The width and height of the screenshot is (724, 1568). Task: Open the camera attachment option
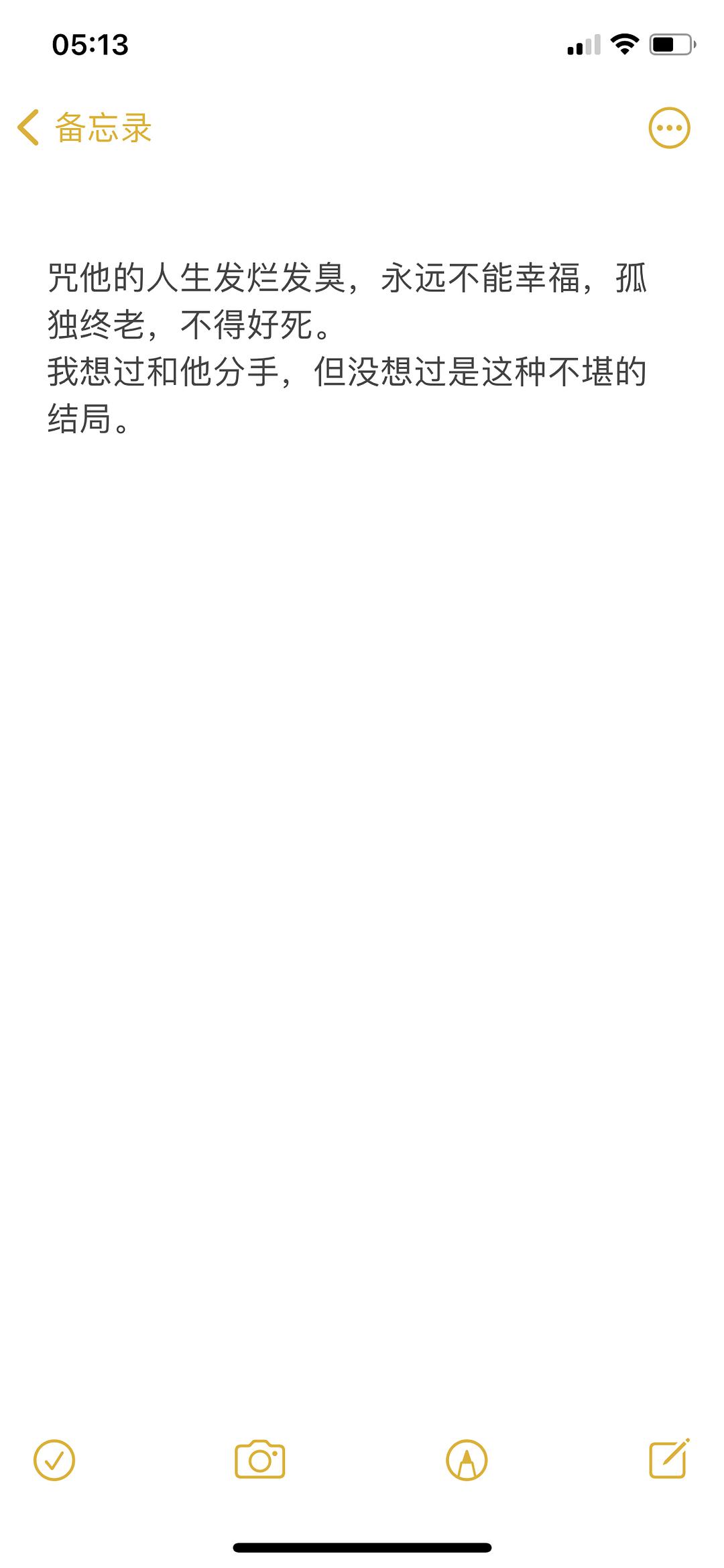[x=260, y=1459]
